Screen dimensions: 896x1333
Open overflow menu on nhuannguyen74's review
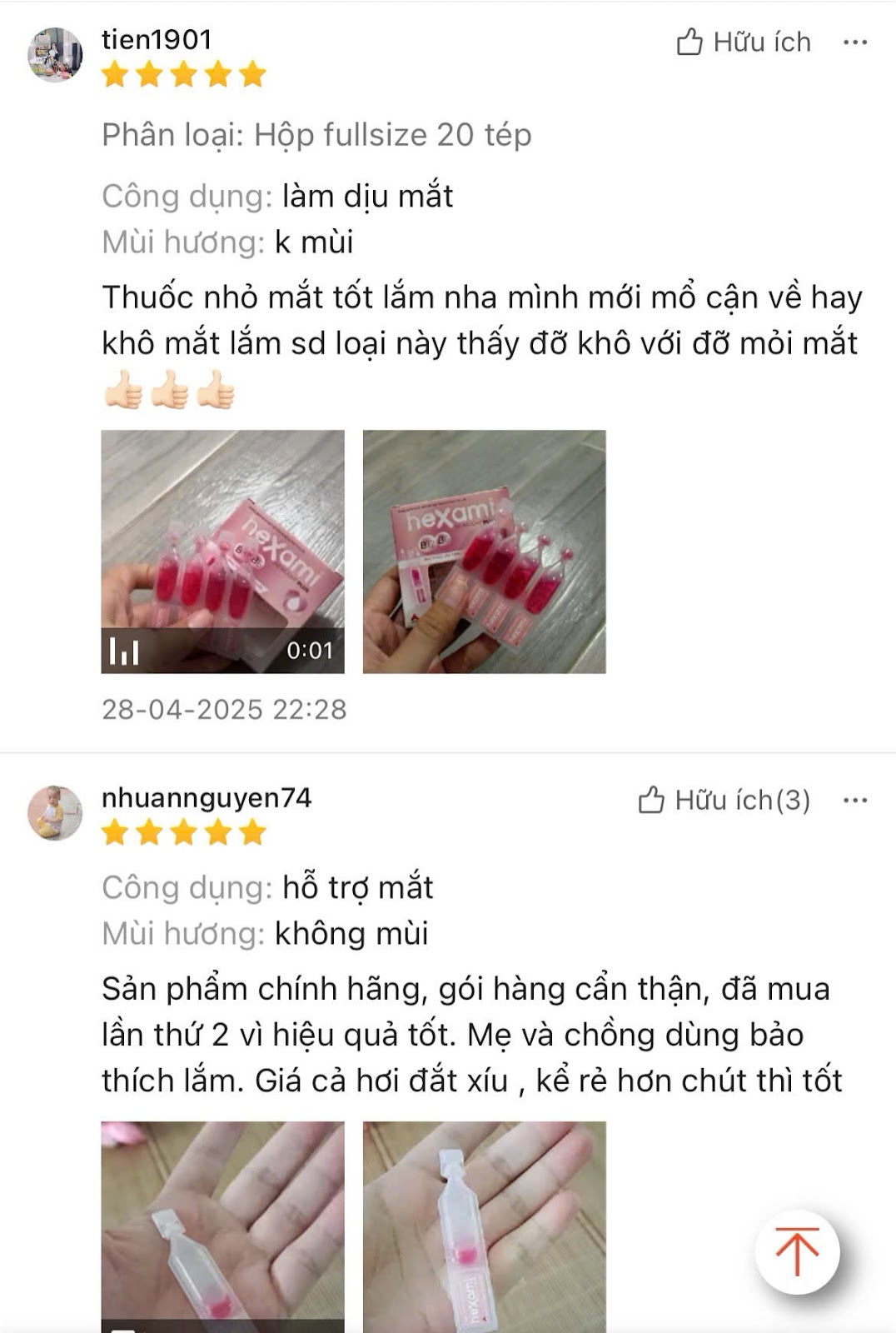855,801
